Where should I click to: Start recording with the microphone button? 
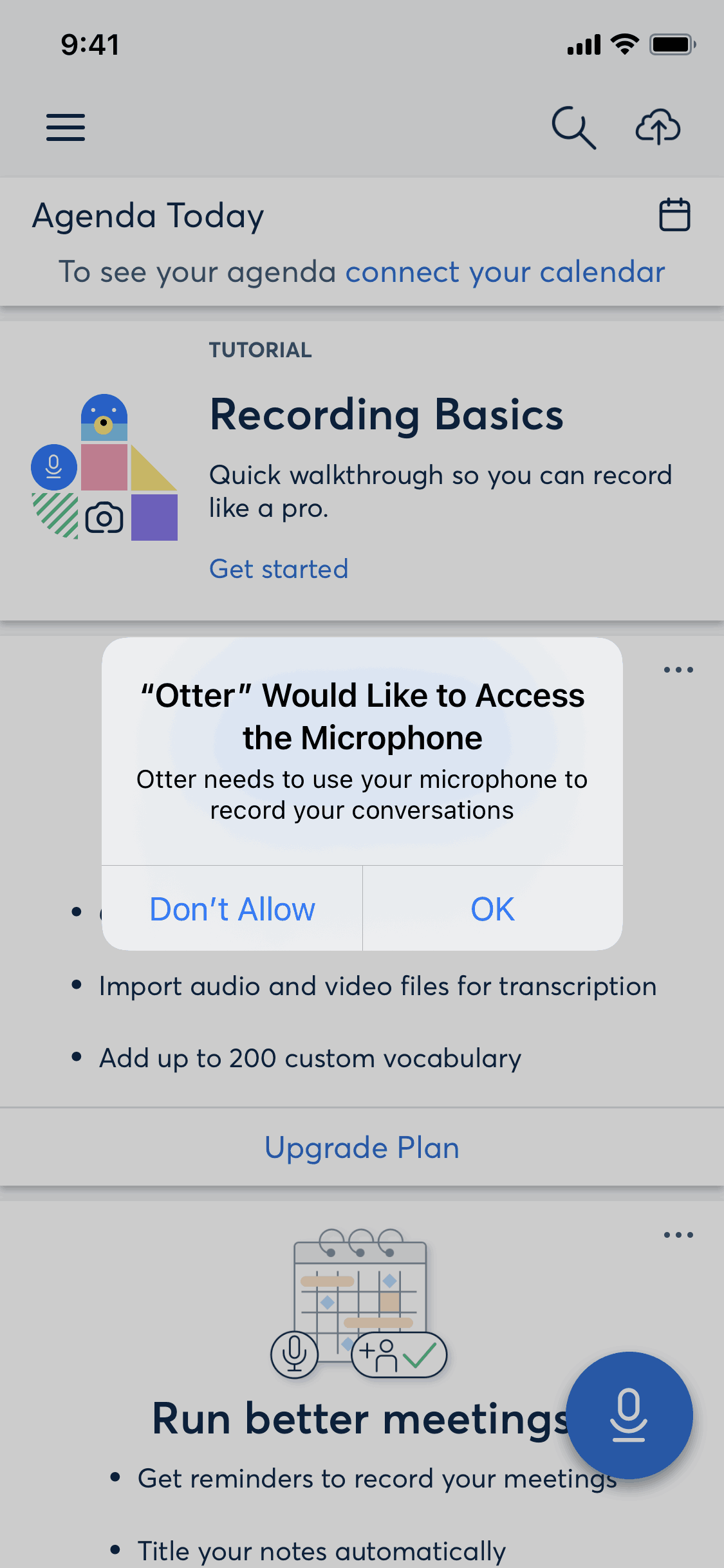coord(629,1415)
